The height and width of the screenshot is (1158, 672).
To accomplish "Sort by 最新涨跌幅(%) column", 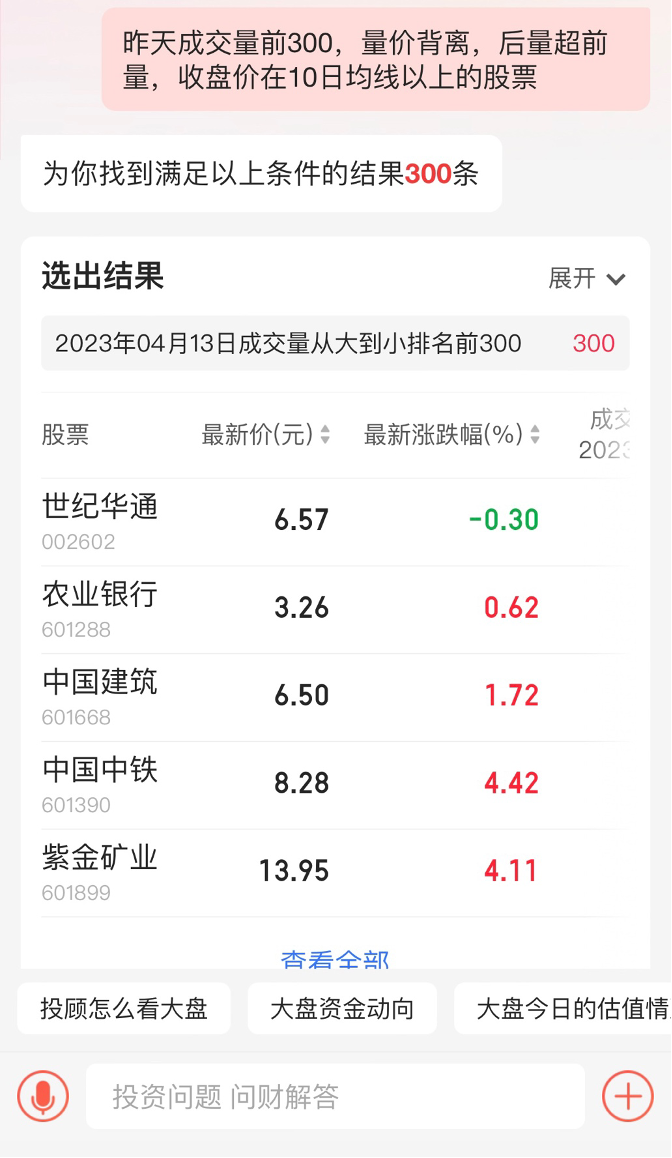I will 452,434.
